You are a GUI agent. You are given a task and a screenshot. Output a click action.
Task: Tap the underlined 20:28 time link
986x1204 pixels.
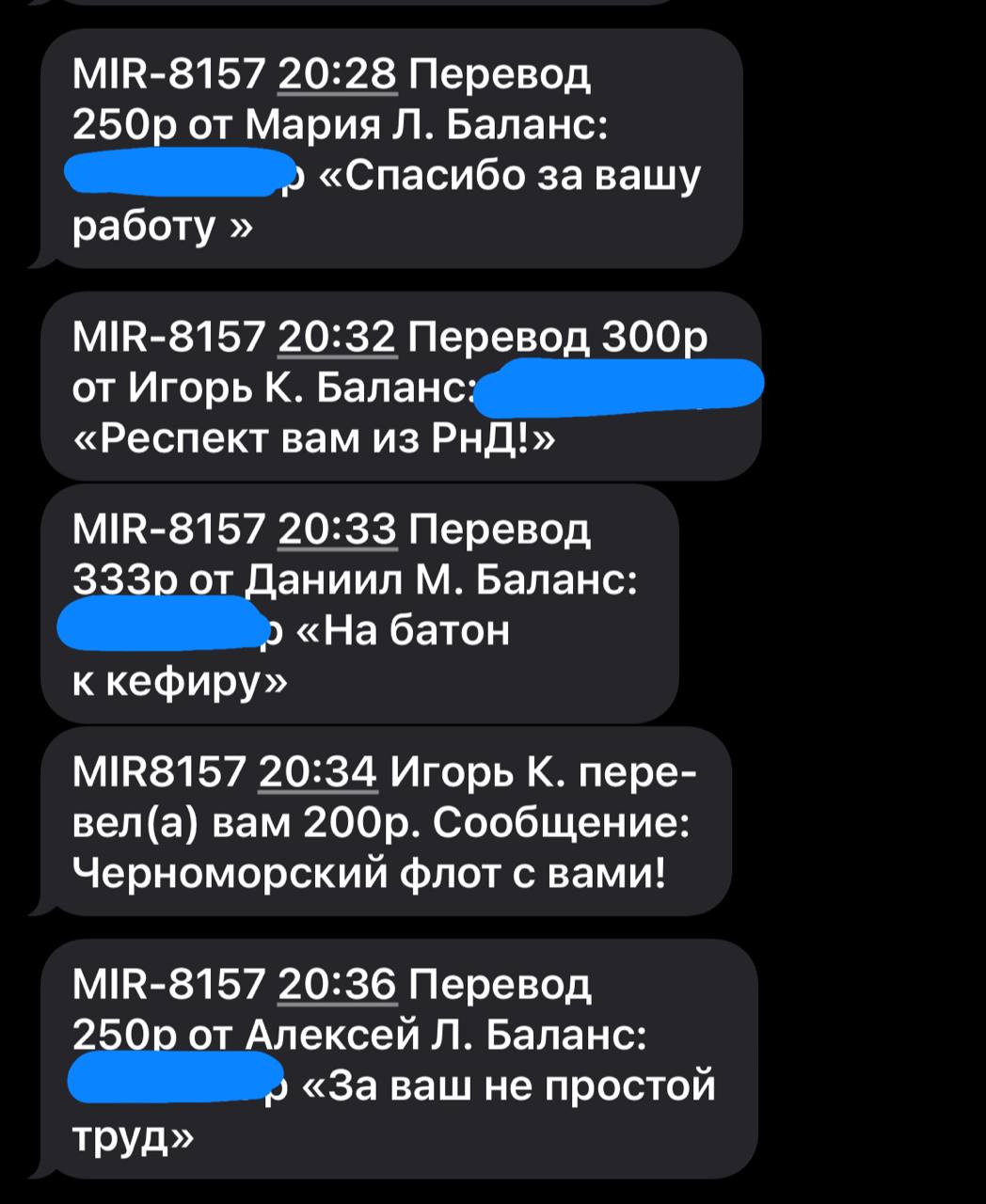(338, 74)
